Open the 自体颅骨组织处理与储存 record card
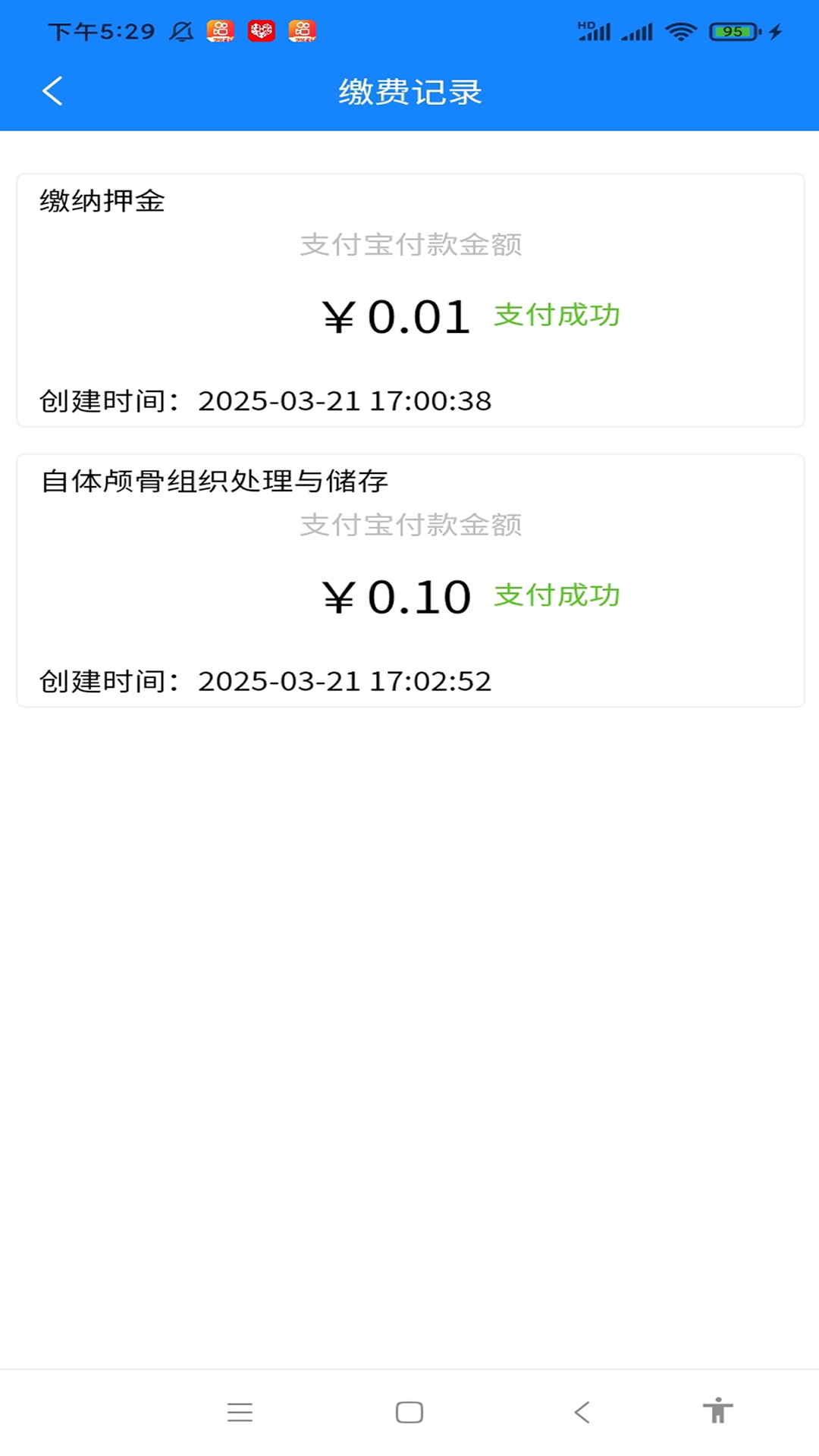 pyautogui.click(x=409, y=580)
